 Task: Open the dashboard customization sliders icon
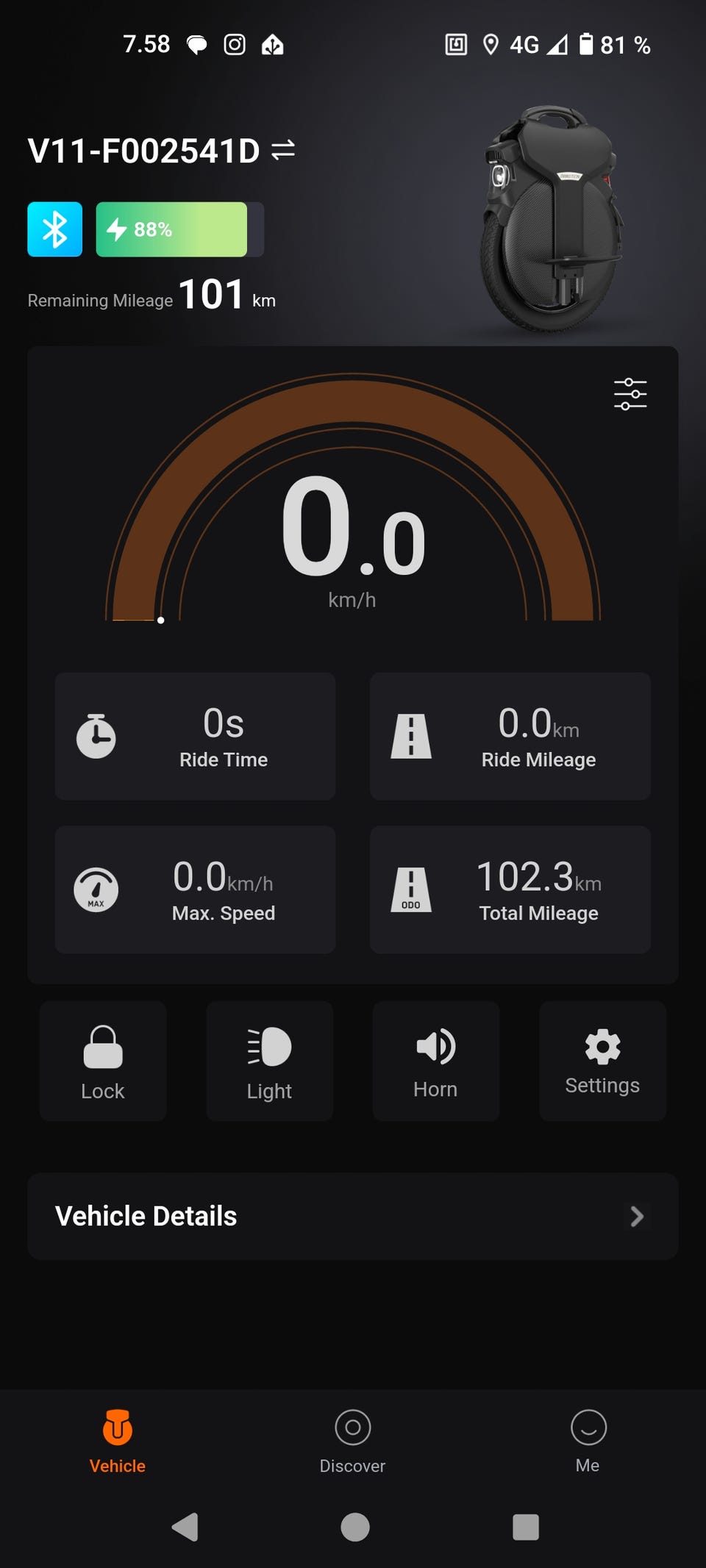click(630, 394)
